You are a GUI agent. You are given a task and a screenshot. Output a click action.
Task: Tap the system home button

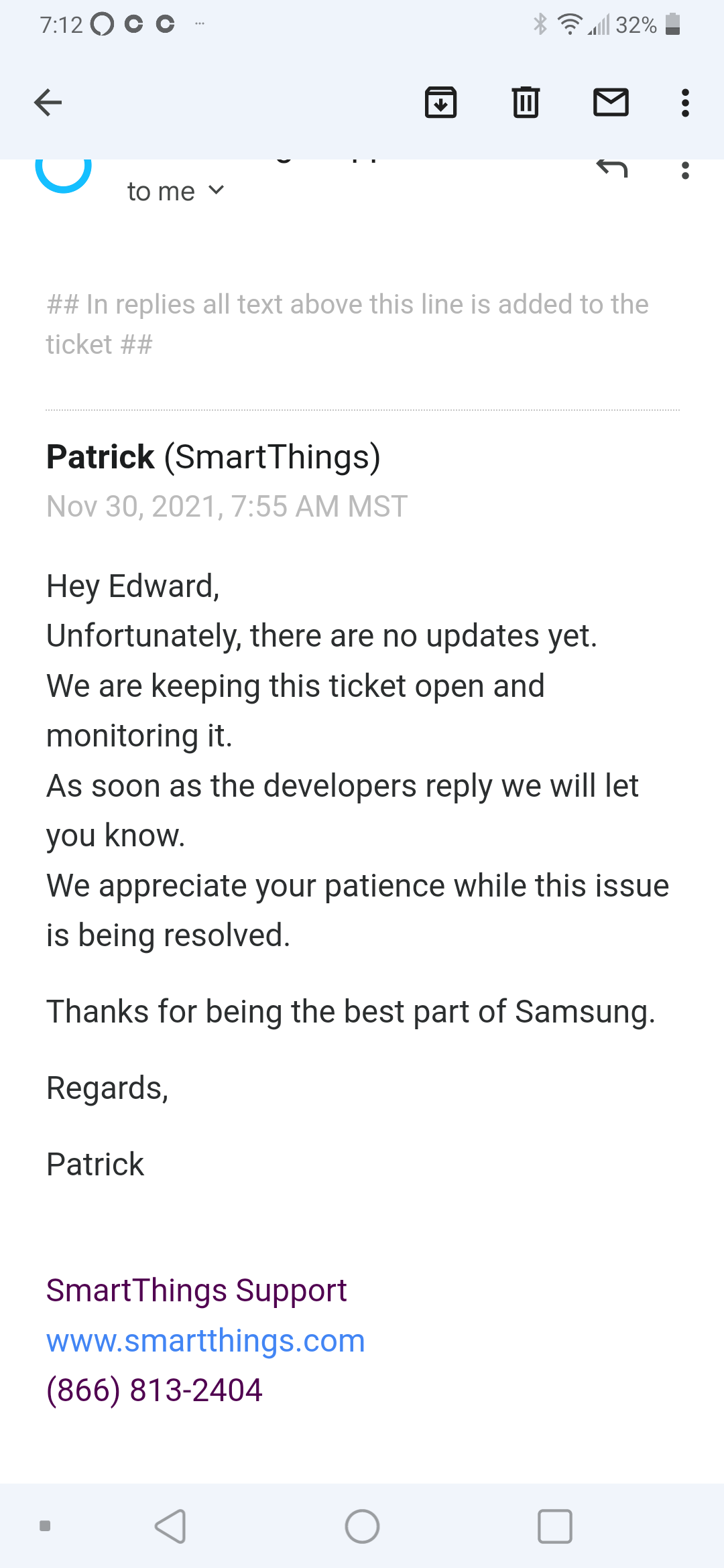click(x=362, y=1526)
